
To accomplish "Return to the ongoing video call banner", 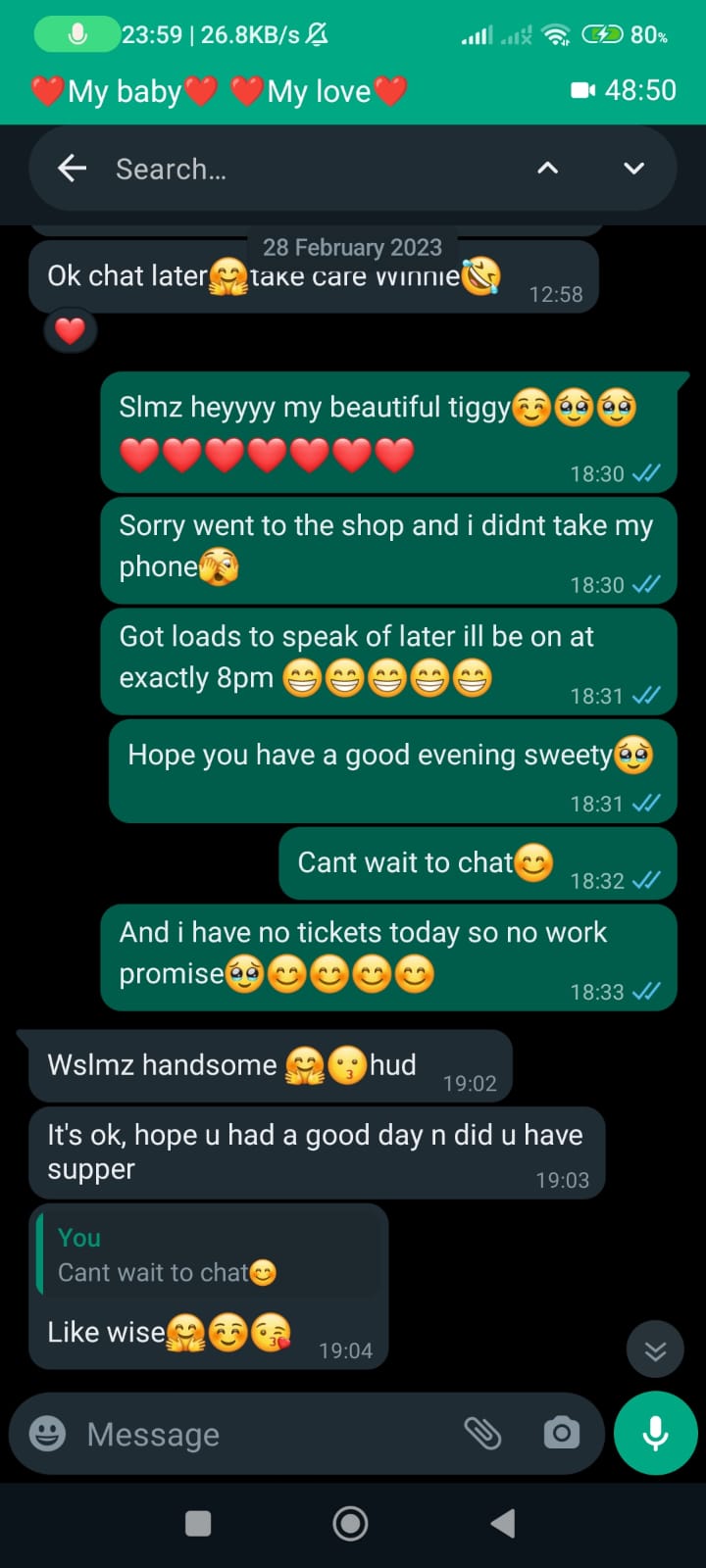I will [353, 91].
